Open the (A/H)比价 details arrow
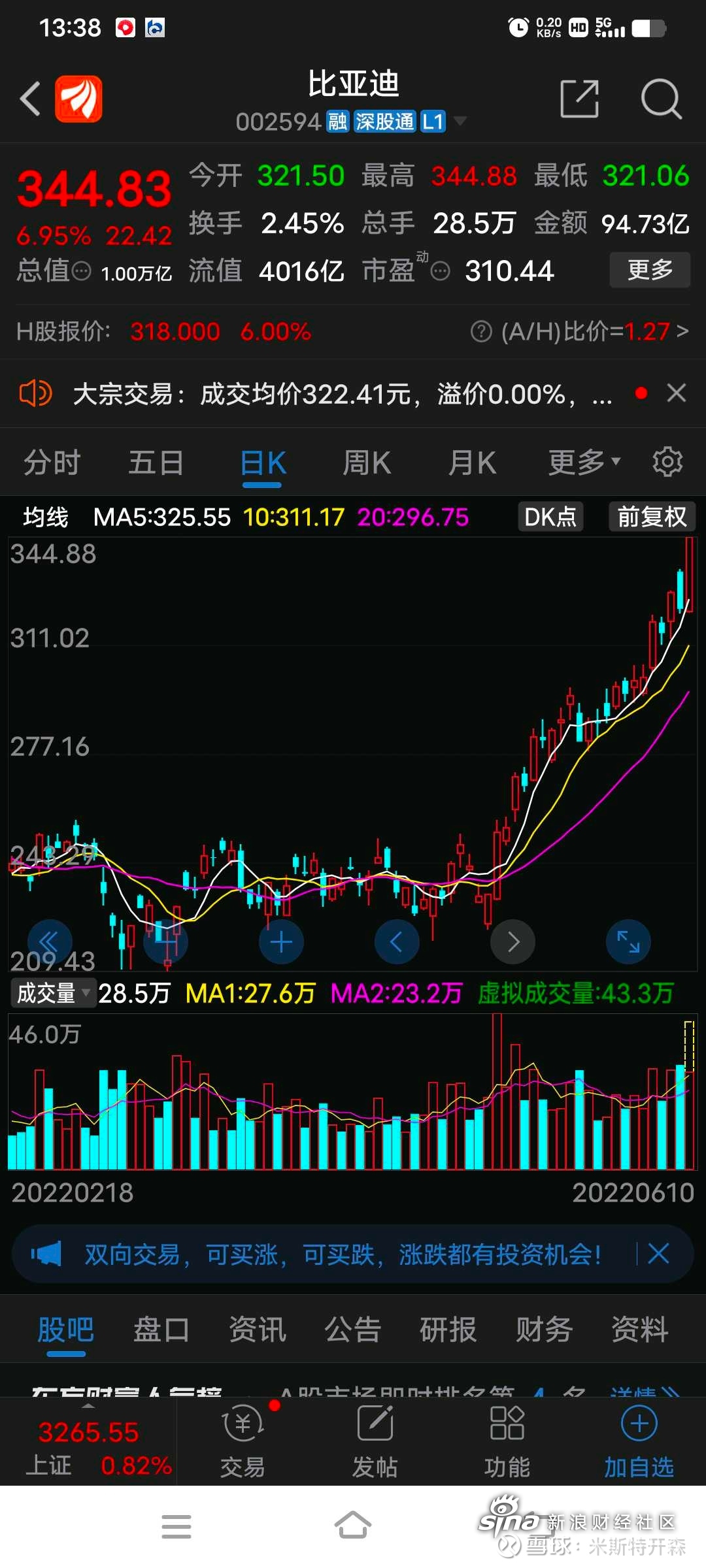The image size is (706, 1568). tap(682, 331)
